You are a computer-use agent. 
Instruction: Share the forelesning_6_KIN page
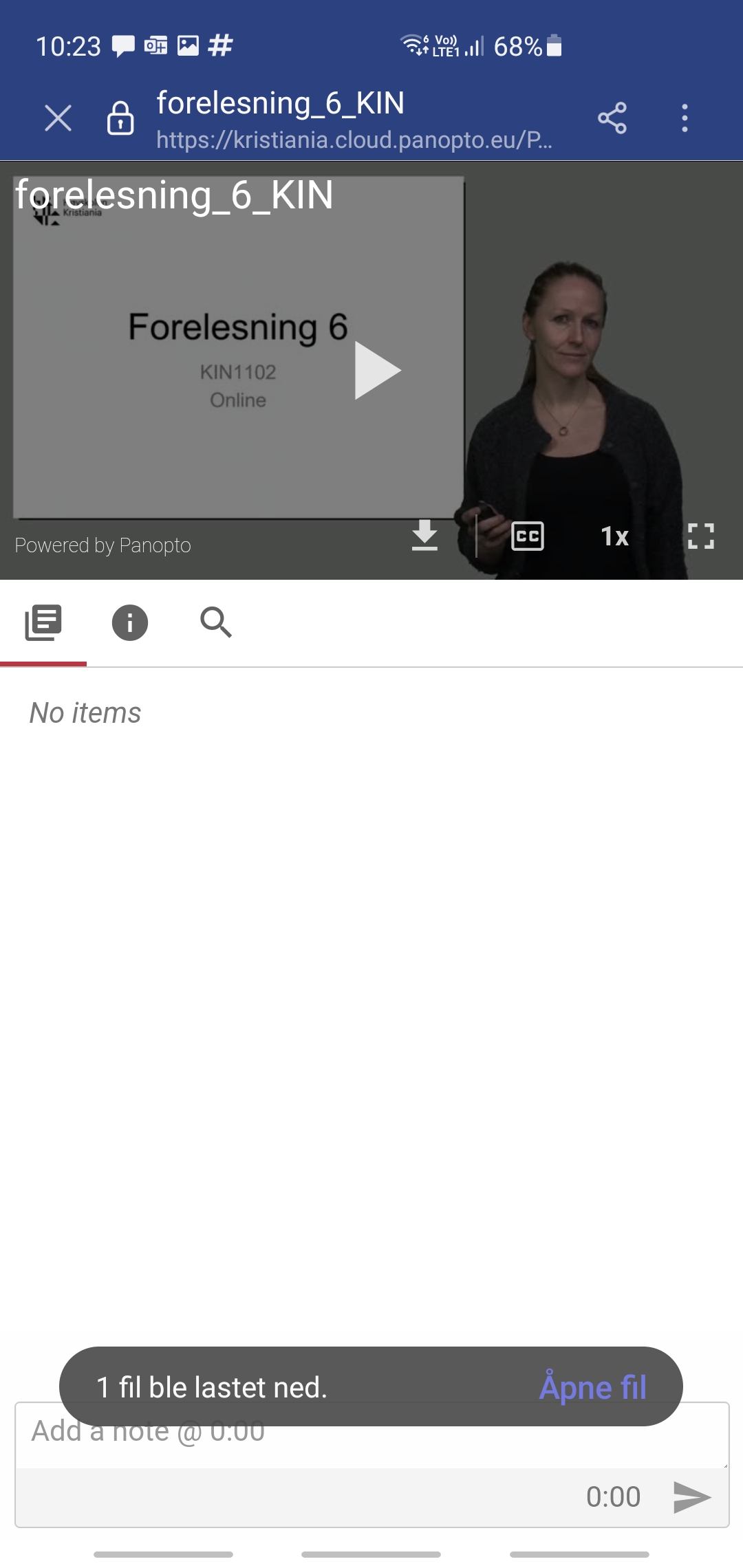[x=612, y=118]
